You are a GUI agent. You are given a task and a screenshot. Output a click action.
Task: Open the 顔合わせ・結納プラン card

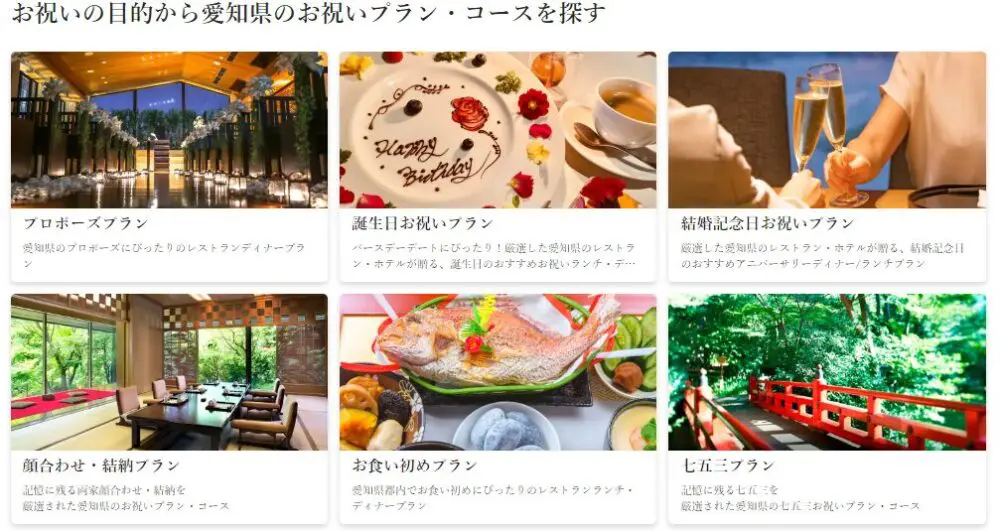169,407
